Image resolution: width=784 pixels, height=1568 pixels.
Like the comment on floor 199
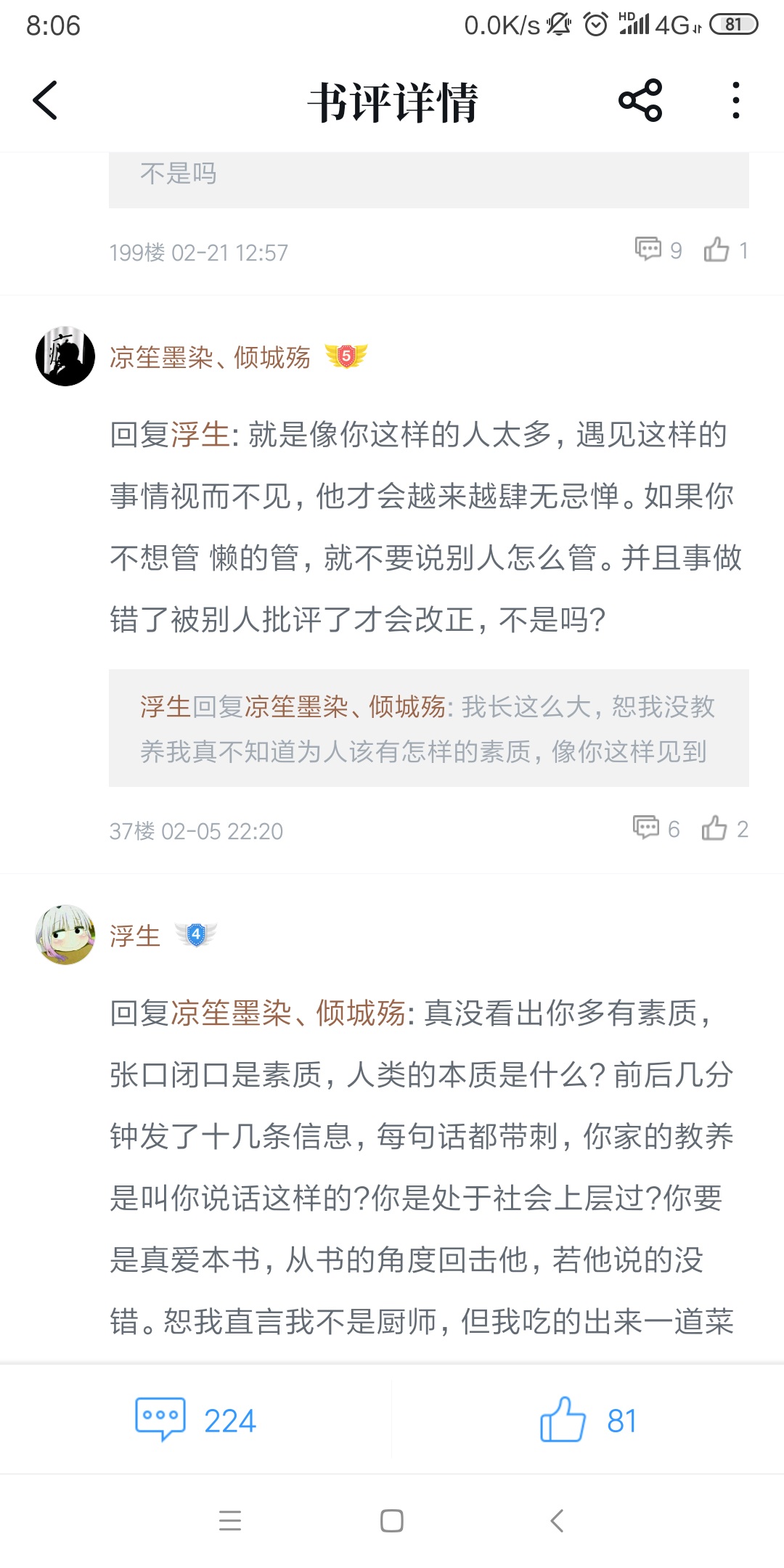[x=725, y=250]
